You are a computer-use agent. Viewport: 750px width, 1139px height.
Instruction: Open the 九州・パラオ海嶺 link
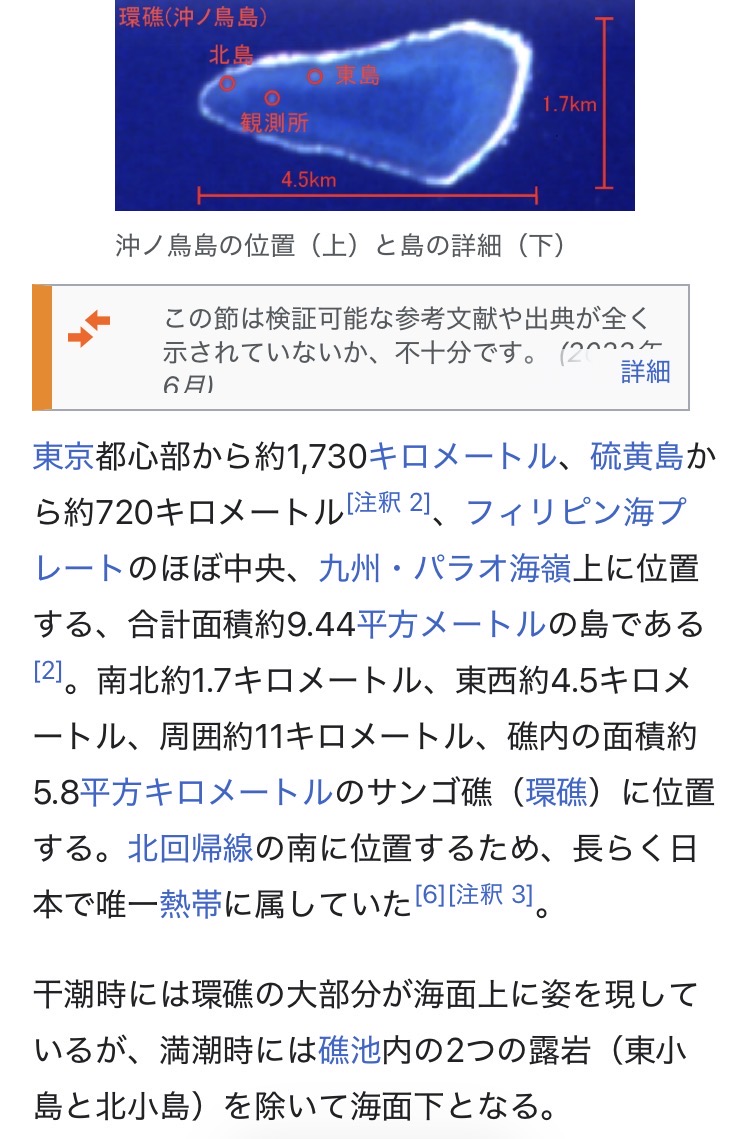click(446, 569)
